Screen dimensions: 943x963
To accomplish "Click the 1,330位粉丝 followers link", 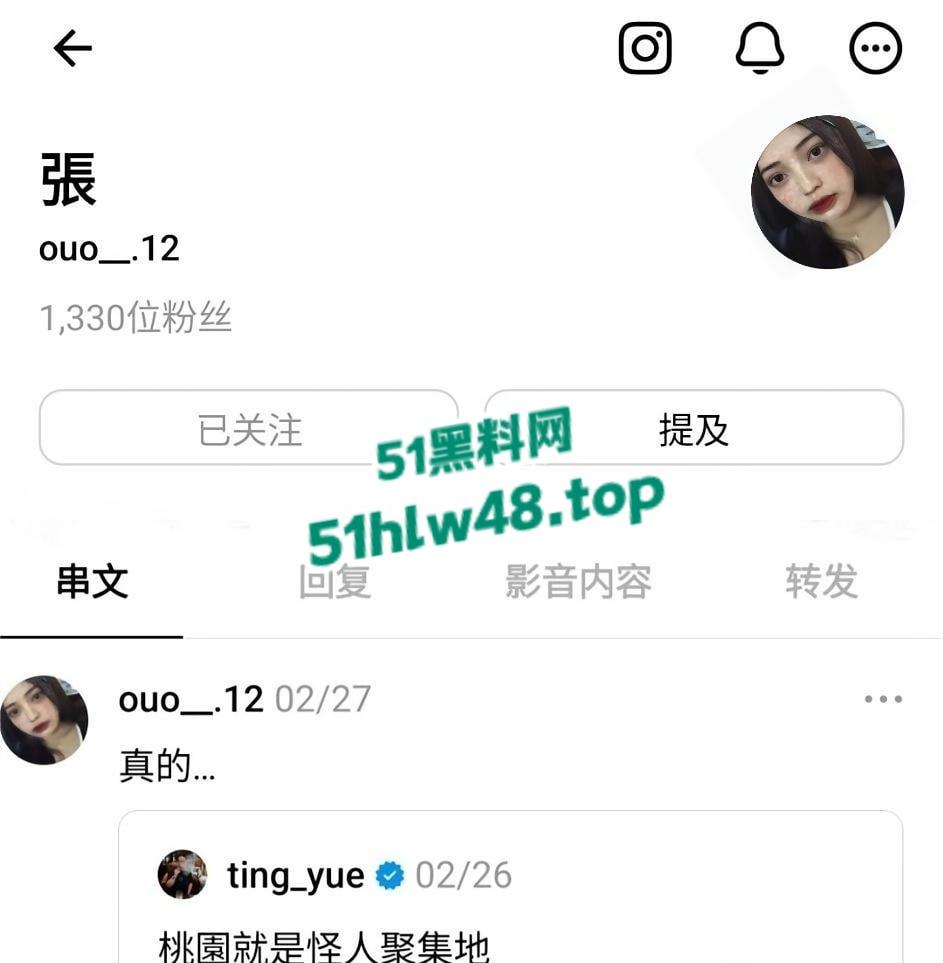I will click(135, 317).
